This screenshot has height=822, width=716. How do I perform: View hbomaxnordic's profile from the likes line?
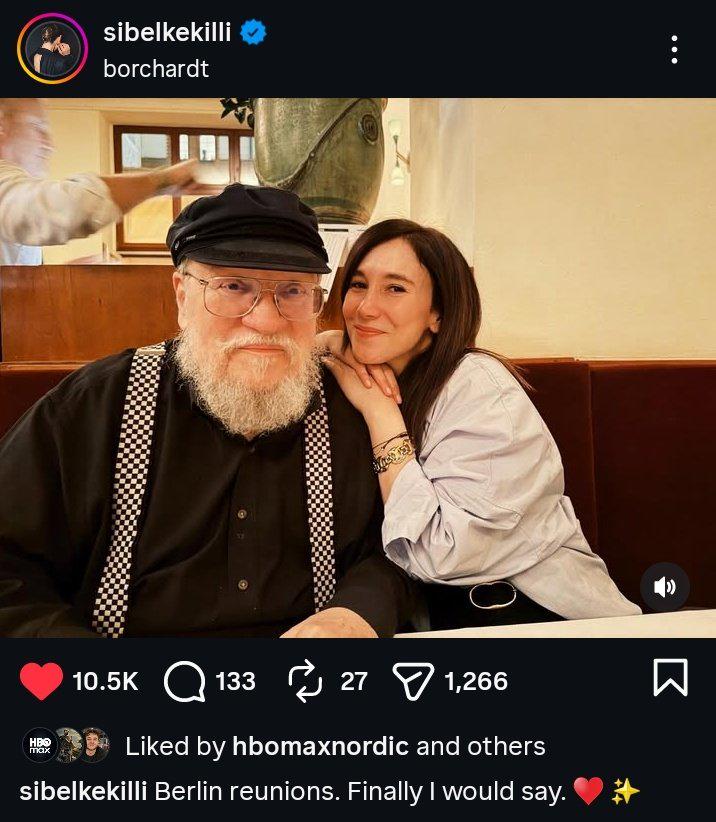point(320,746)
